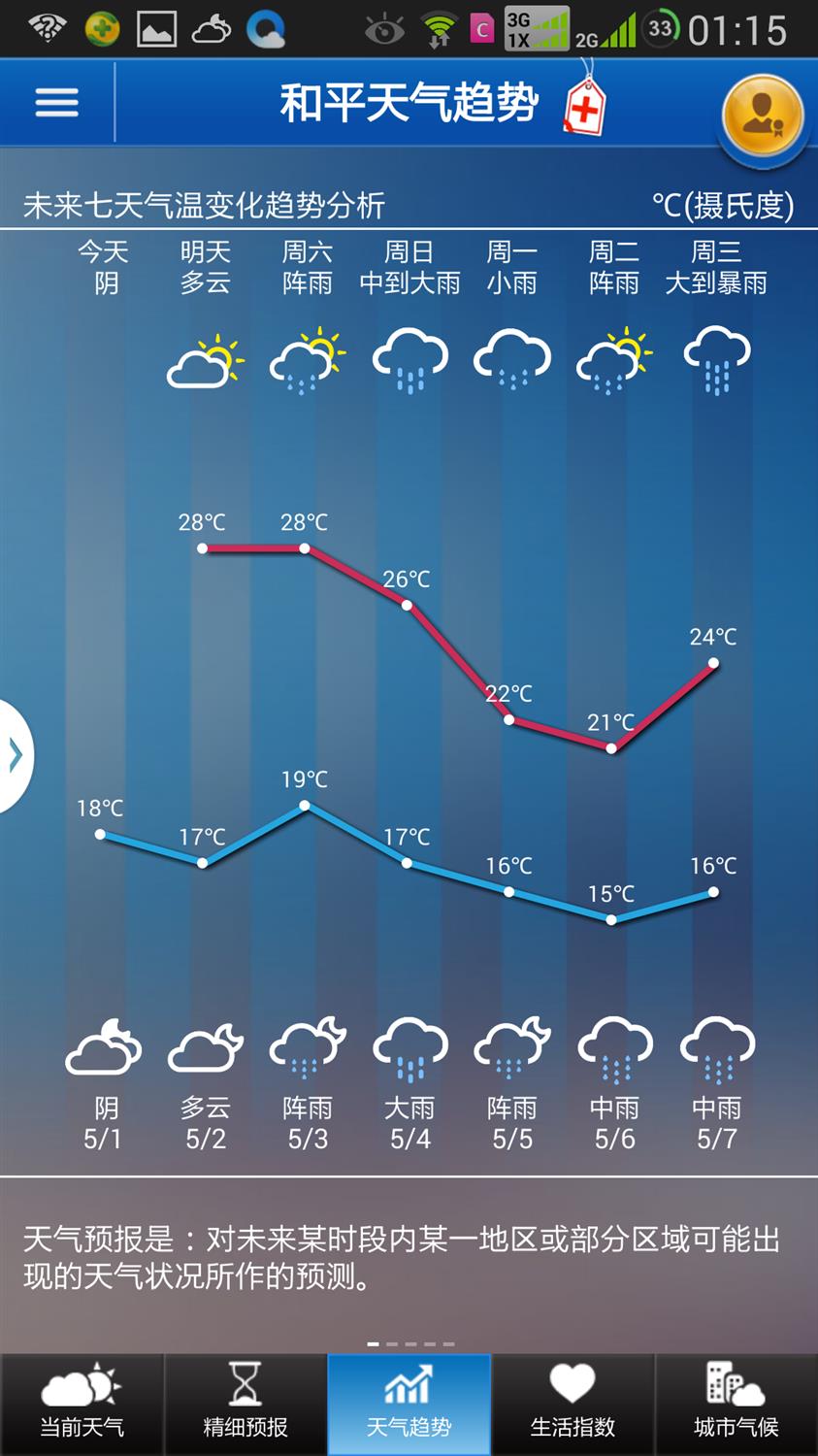Switch to 精细预报 tab
The image size is (818, 1456).
(245, 1404)
